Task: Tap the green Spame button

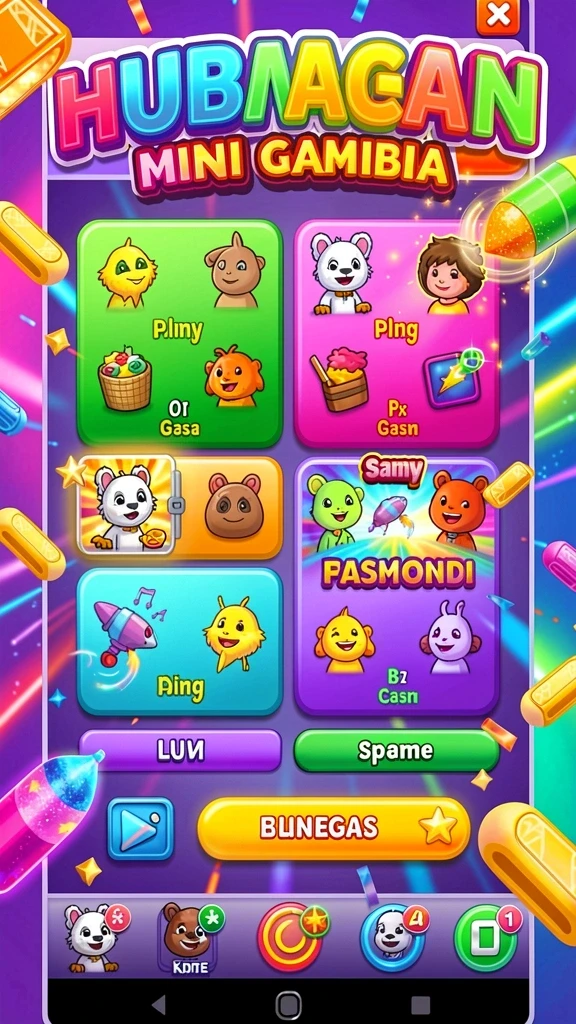Action: click(396, 750)
